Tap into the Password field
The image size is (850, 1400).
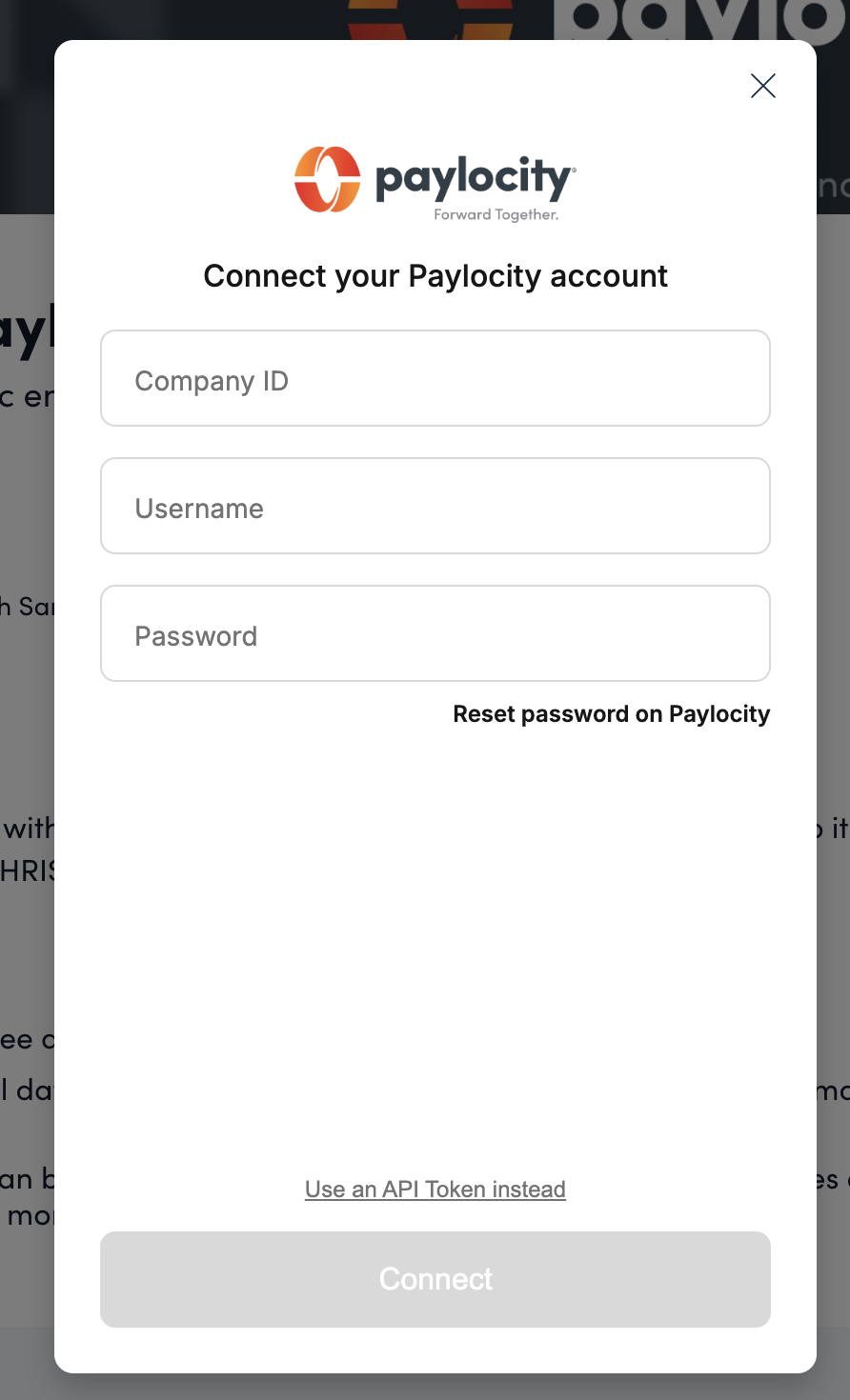tap(435, 633)
